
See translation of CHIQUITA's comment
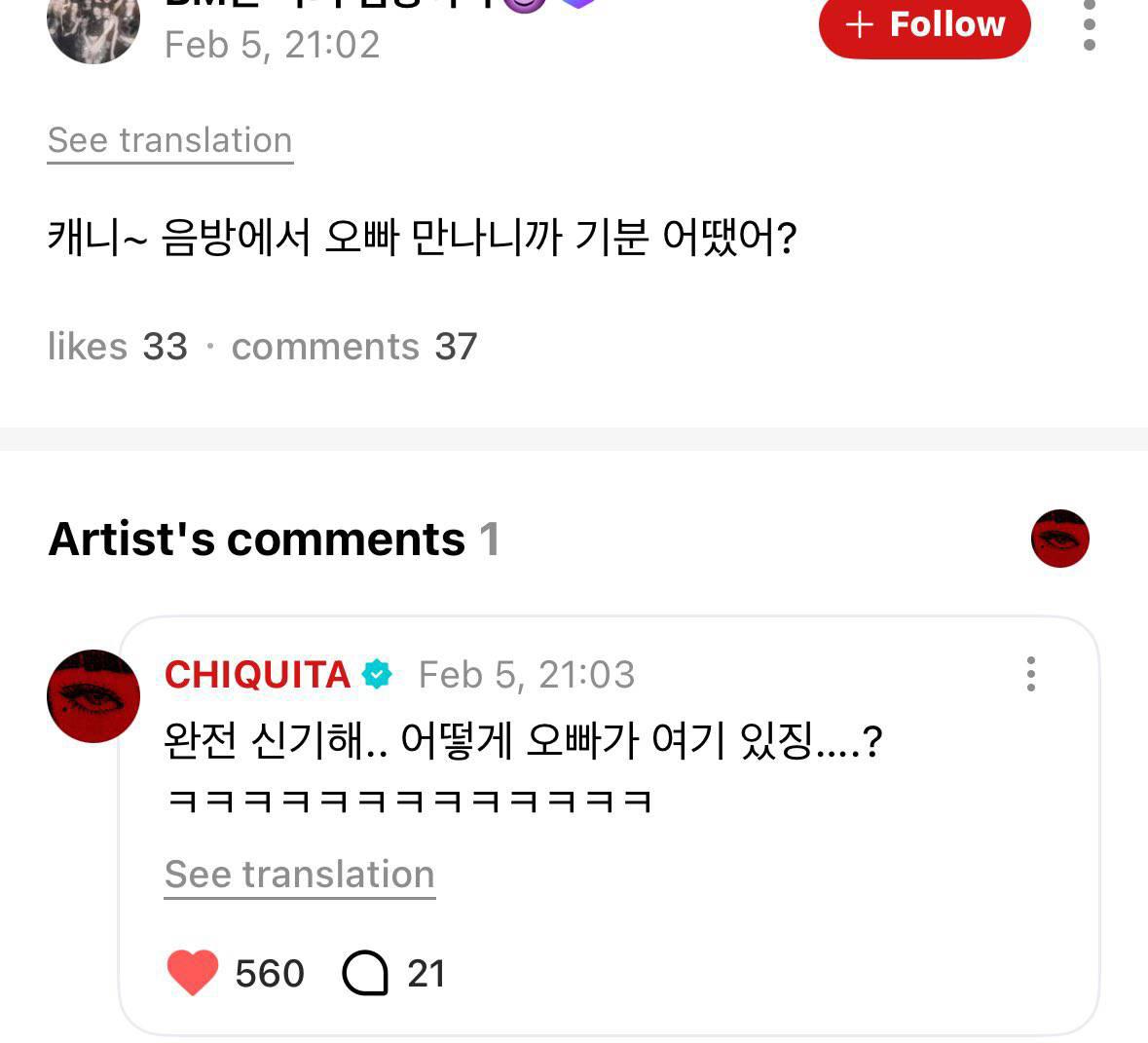[x=300, y=875]
